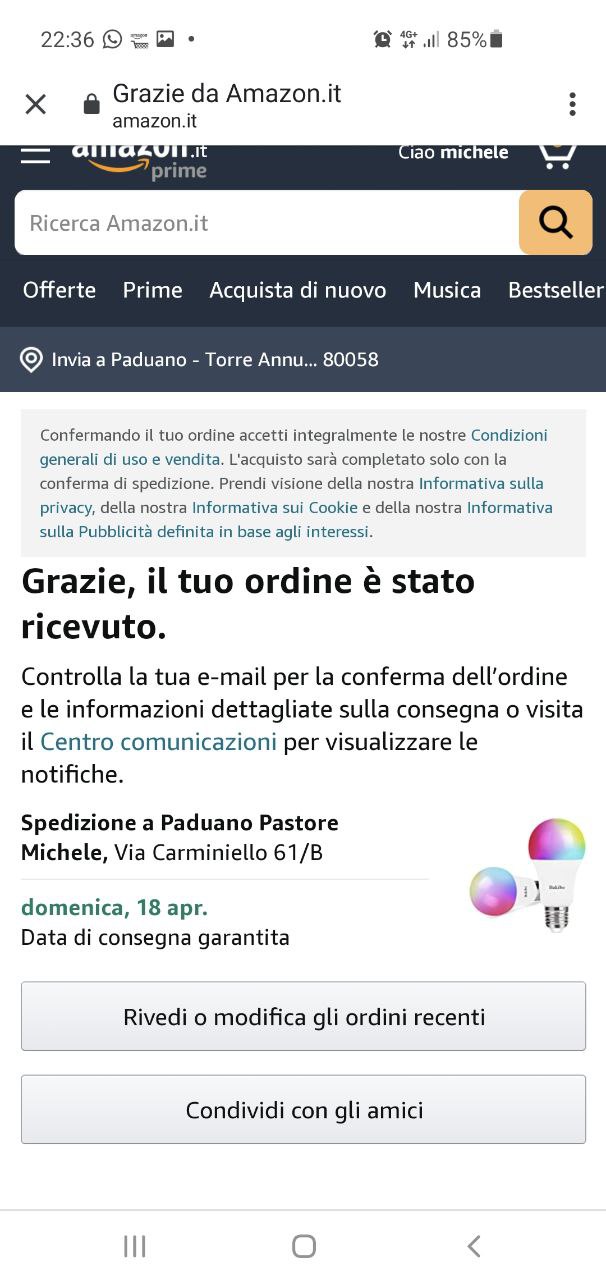606x1280 pixels.
Task: Go to the Prime section
Action: pyautogui.click(x=152, y=290)
